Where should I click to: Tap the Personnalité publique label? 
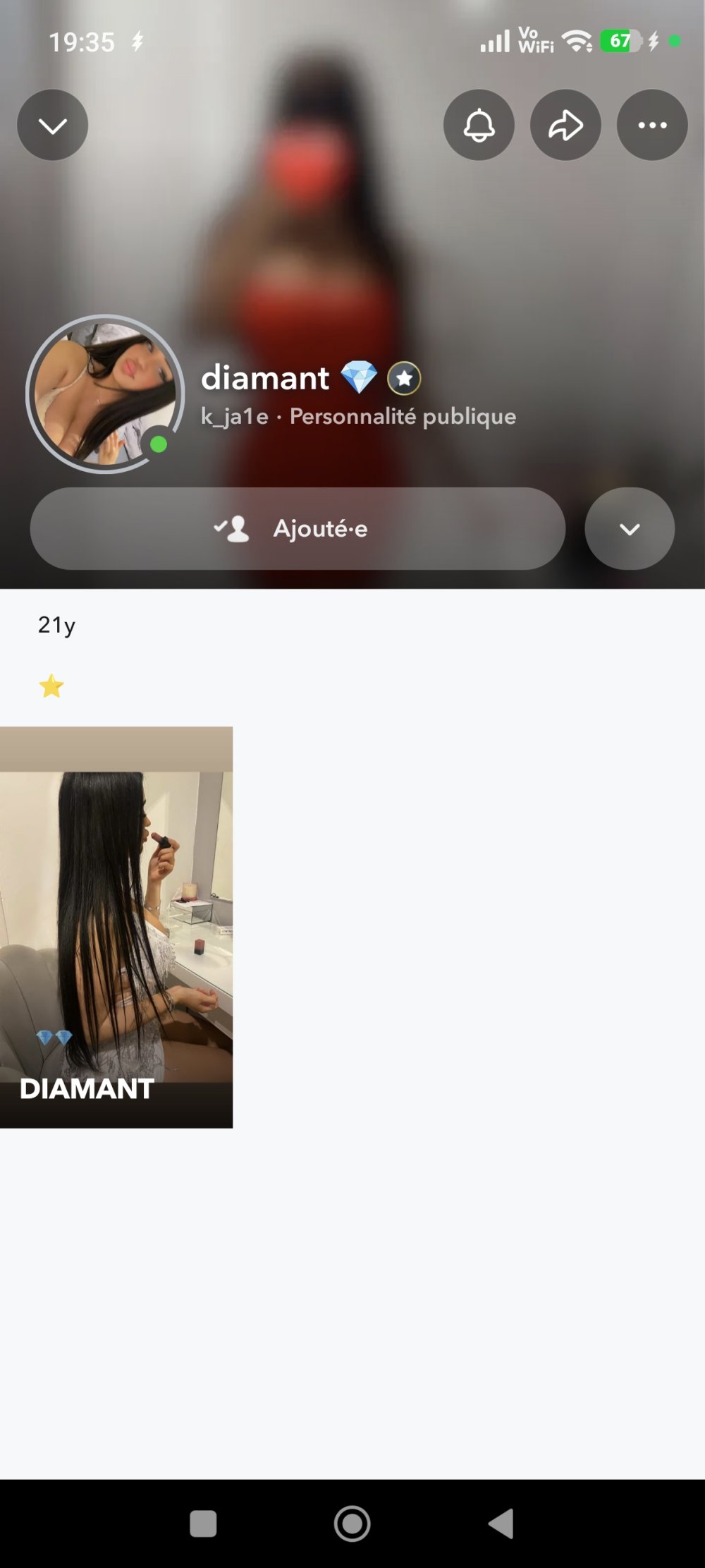click(x=402, y=416)
